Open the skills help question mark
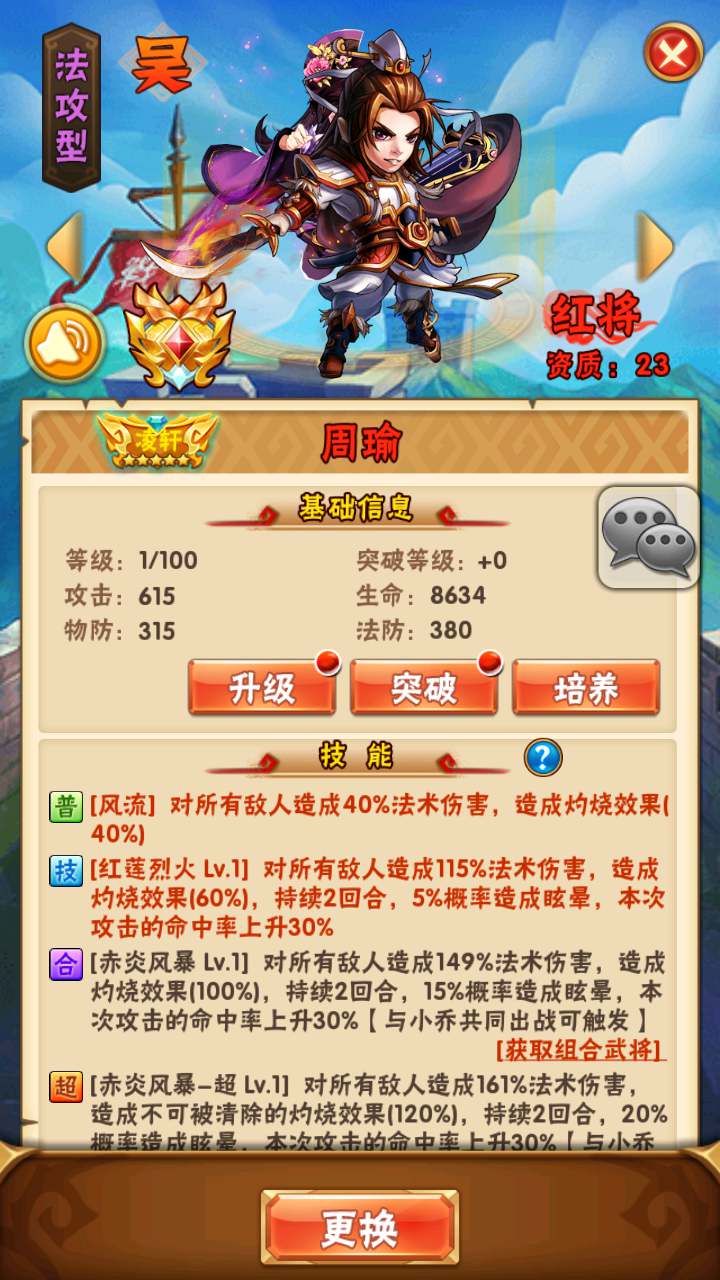Image resolution: width=720 pixels, height=1280 pixels. coord(543,757)
